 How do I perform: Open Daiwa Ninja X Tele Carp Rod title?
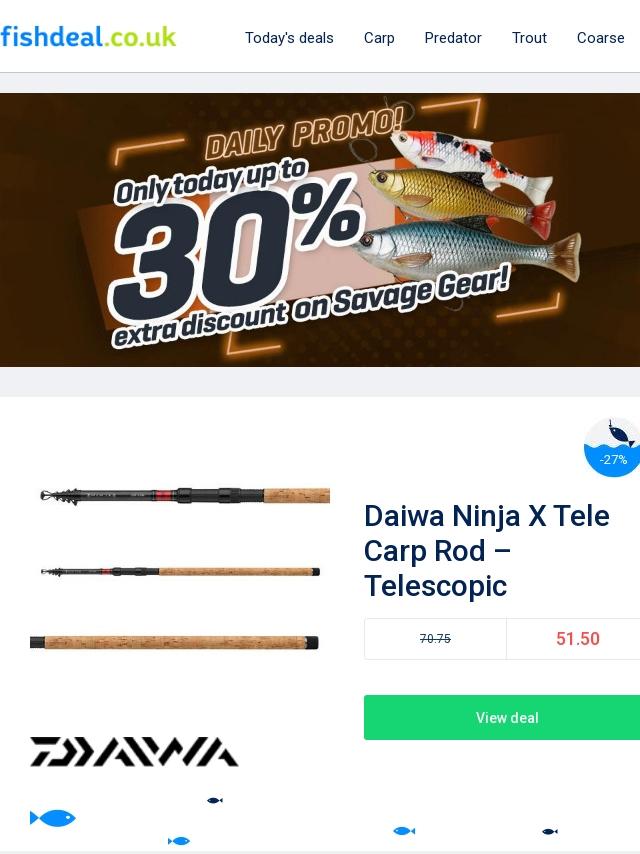[x=486, y=550]
